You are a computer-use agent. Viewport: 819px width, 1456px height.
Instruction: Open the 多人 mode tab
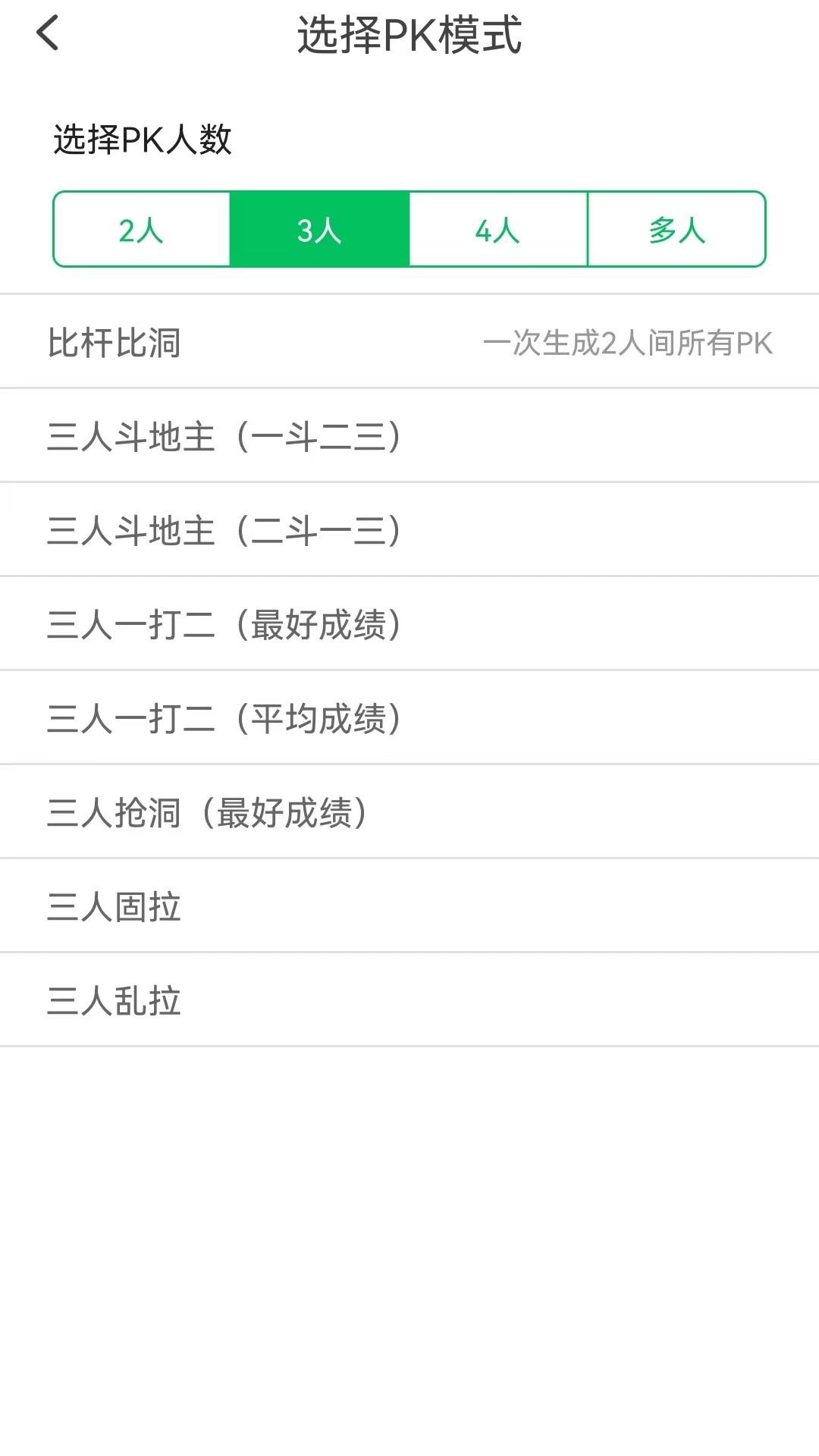[676, 231]
